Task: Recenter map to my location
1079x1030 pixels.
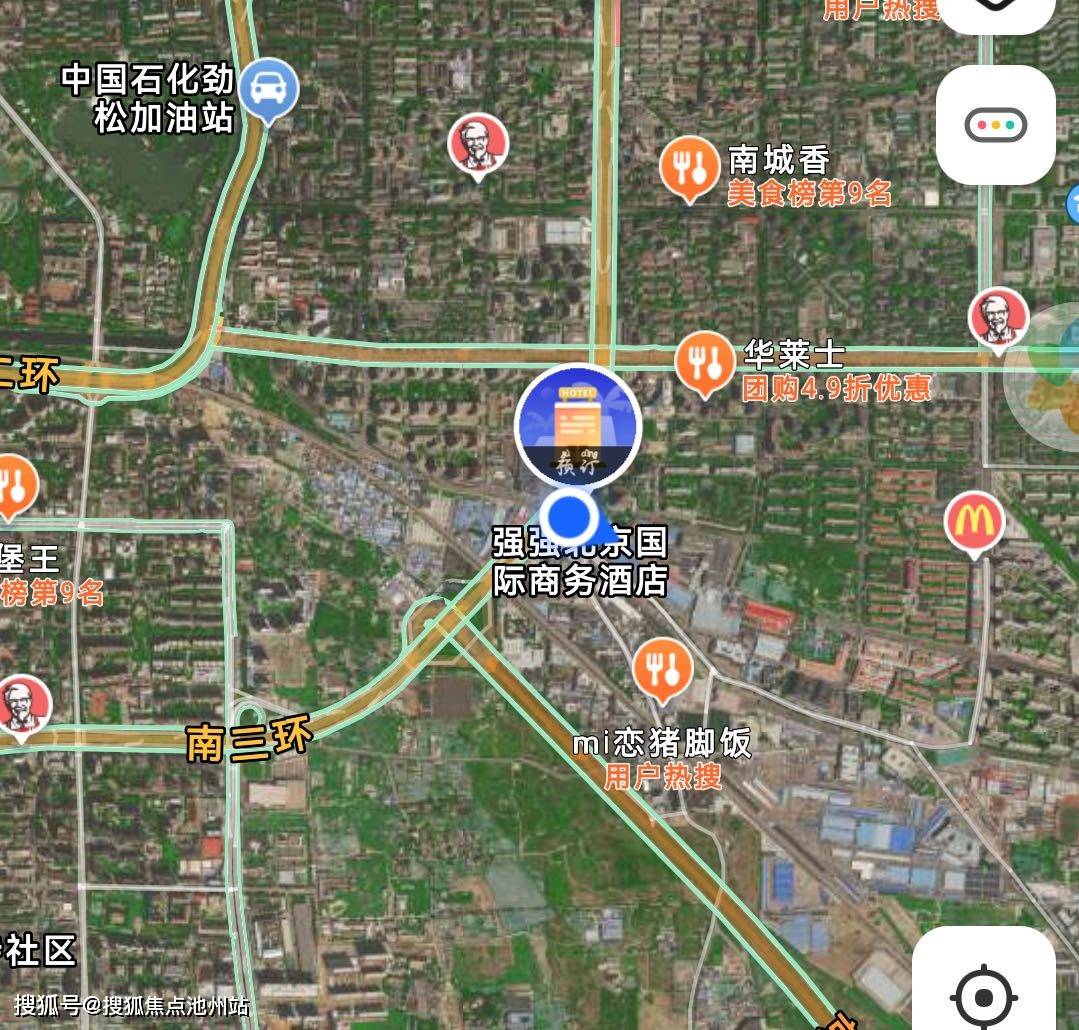Action: tap(983, 995)
